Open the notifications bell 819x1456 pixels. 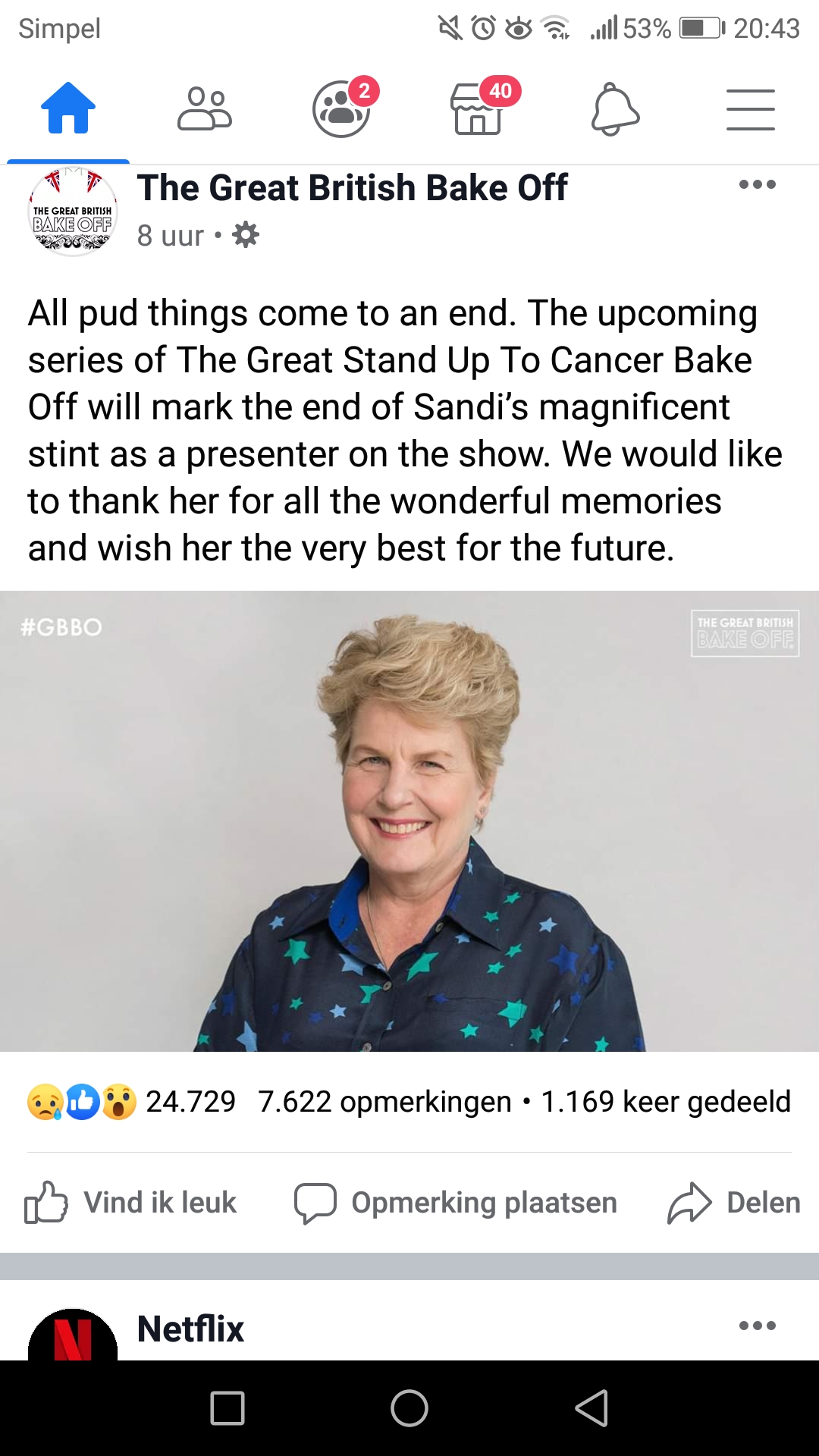(x=615, y=110)
